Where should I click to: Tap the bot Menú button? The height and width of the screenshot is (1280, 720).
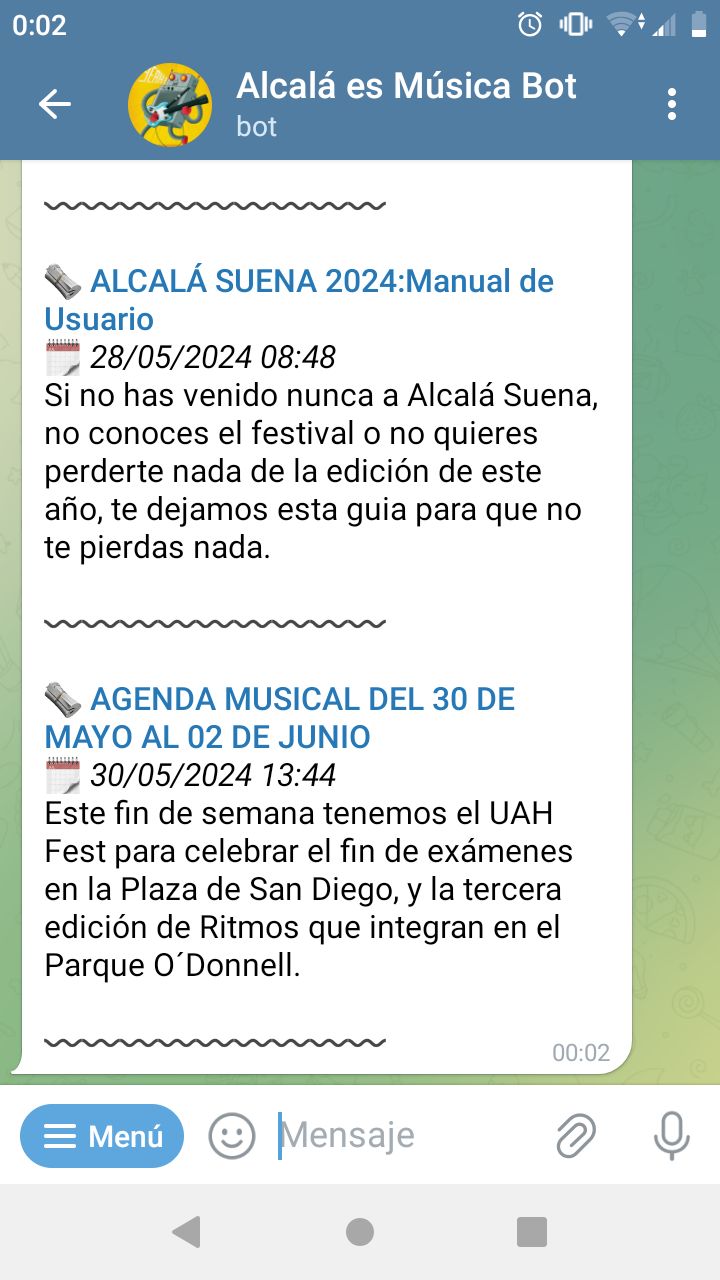coord(102,1136)
